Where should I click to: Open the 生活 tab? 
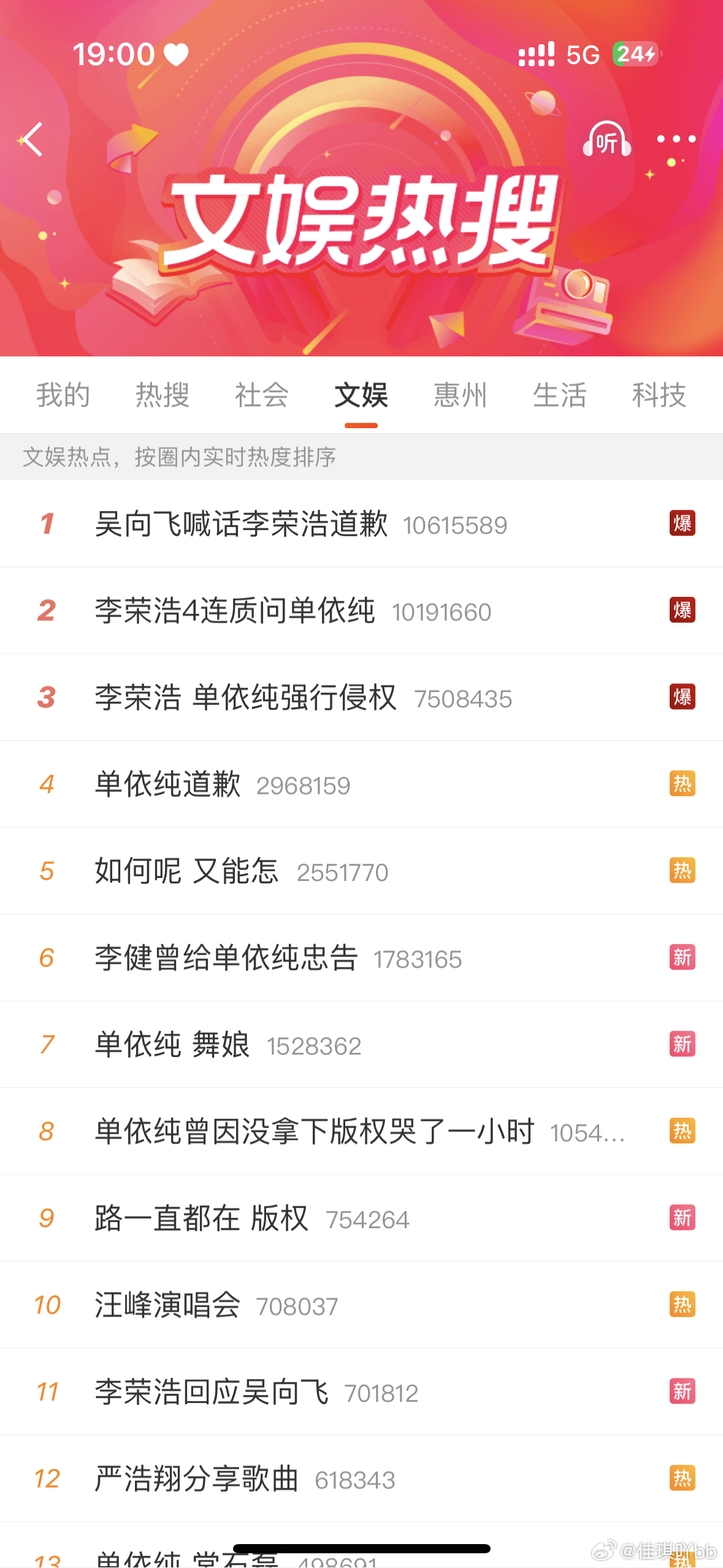pyautogui.click(x=560, y=396)
